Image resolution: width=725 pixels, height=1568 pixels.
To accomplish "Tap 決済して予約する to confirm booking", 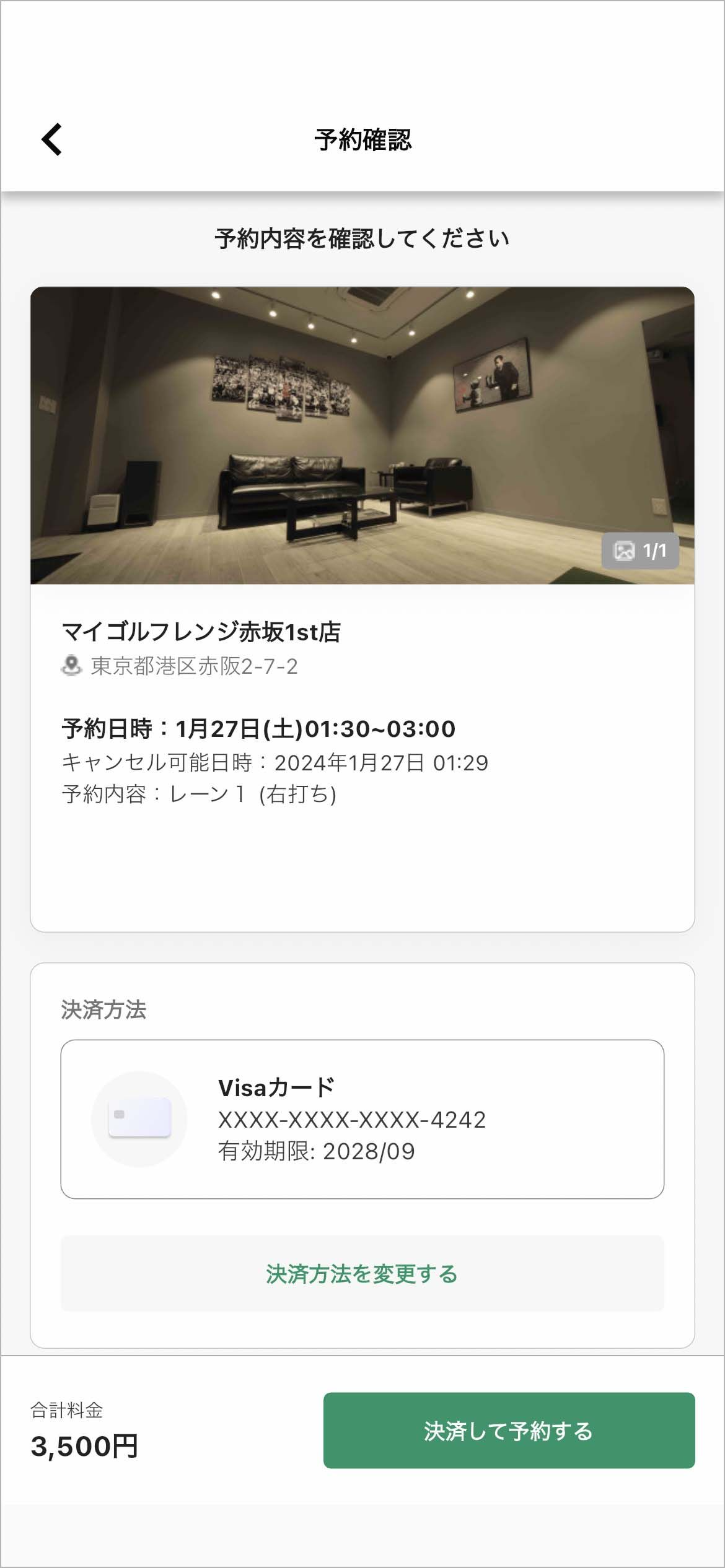I will pyautogui.click(x=509, y=1431).
